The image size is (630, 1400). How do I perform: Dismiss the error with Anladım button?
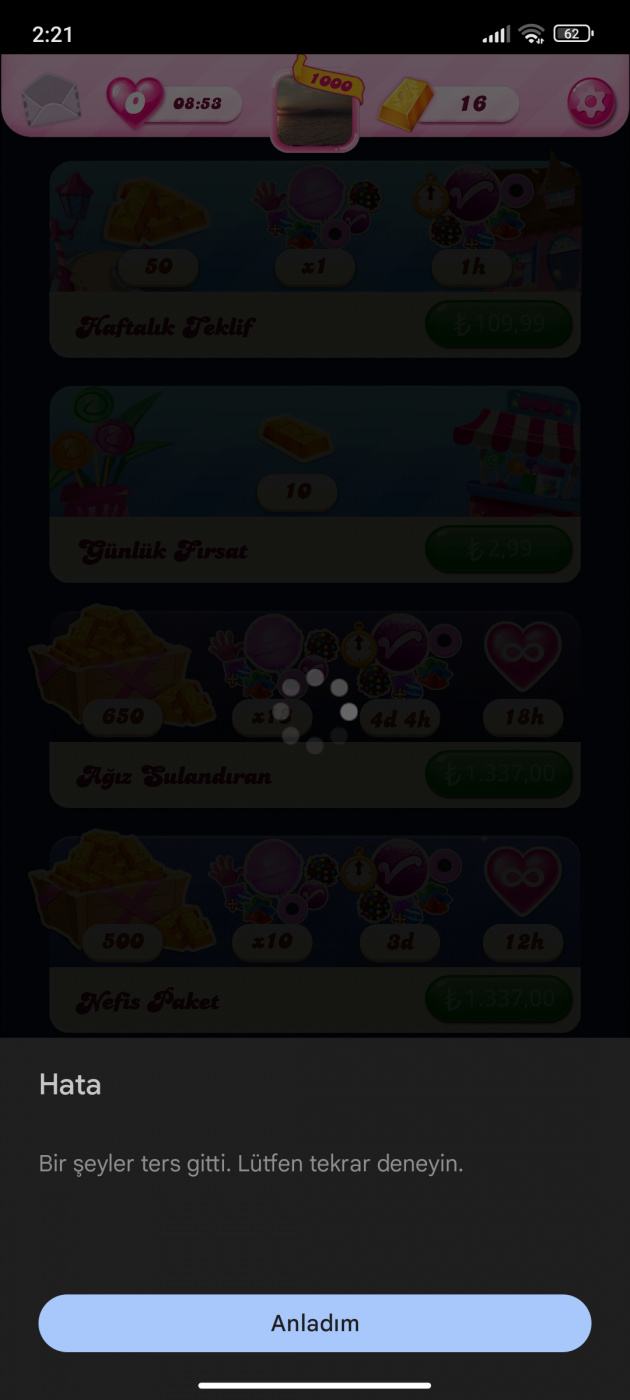tap(315, 1323)
